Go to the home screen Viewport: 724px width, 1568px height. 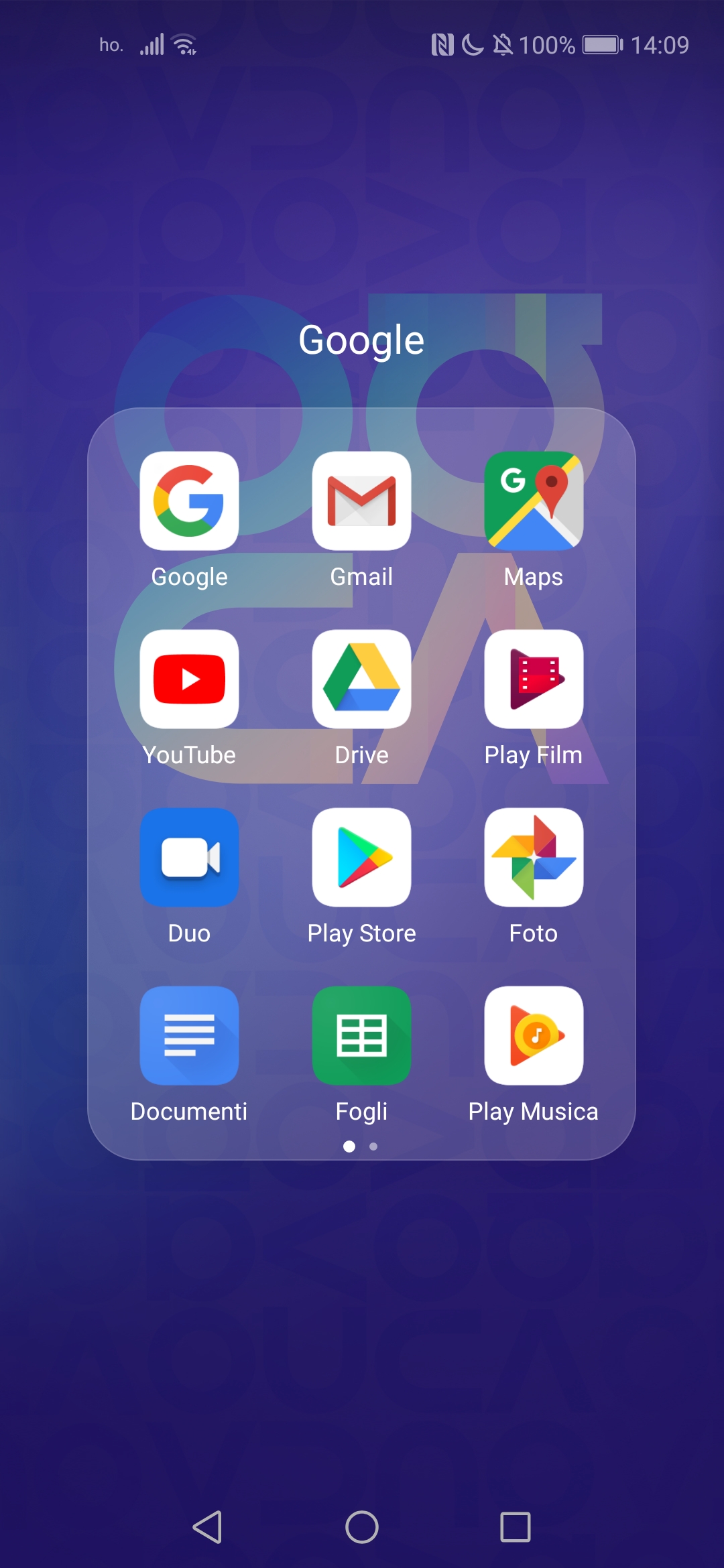[x=362, y=1527]
